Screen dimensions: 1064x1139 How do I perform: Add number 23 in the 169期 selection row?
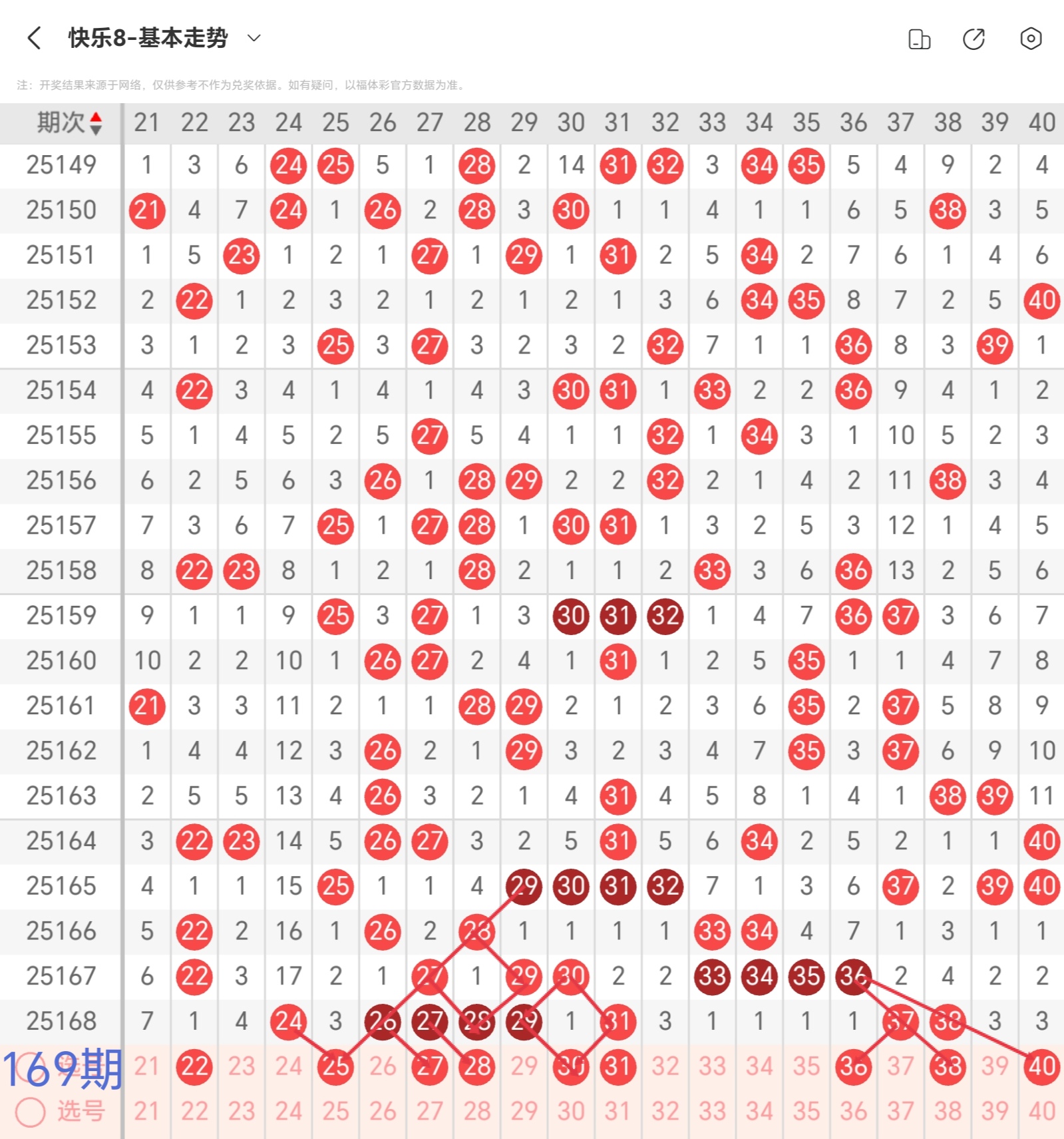click(242, 1066)
